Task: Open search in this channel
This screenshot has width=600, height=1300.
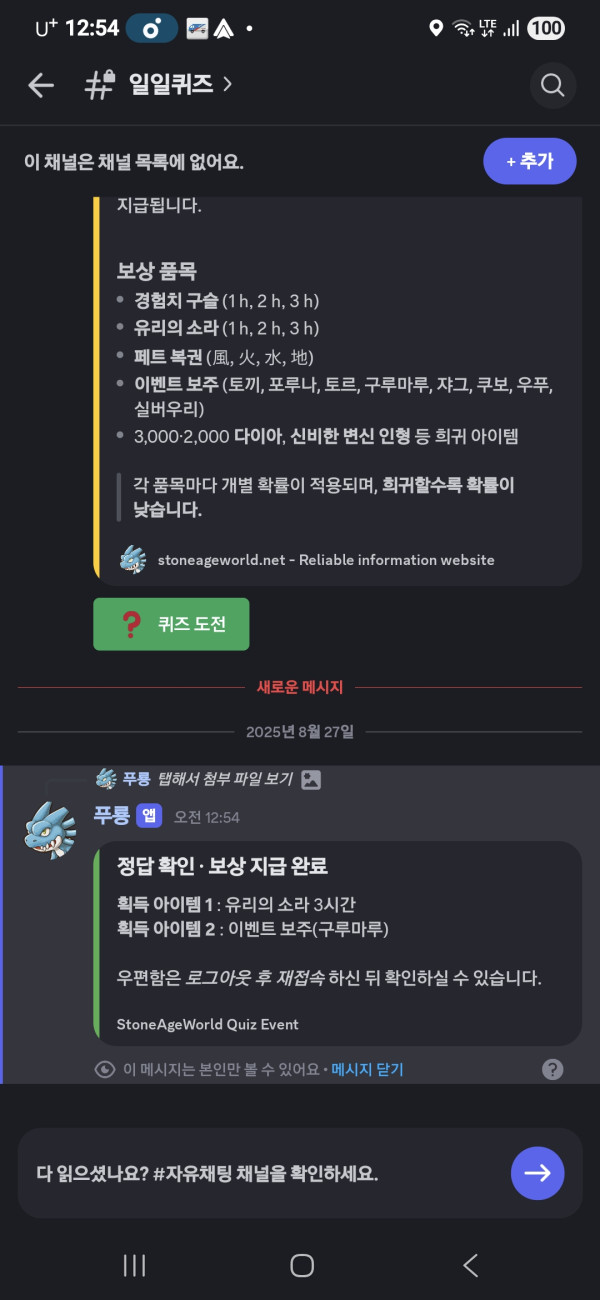Action: (552, 86)
